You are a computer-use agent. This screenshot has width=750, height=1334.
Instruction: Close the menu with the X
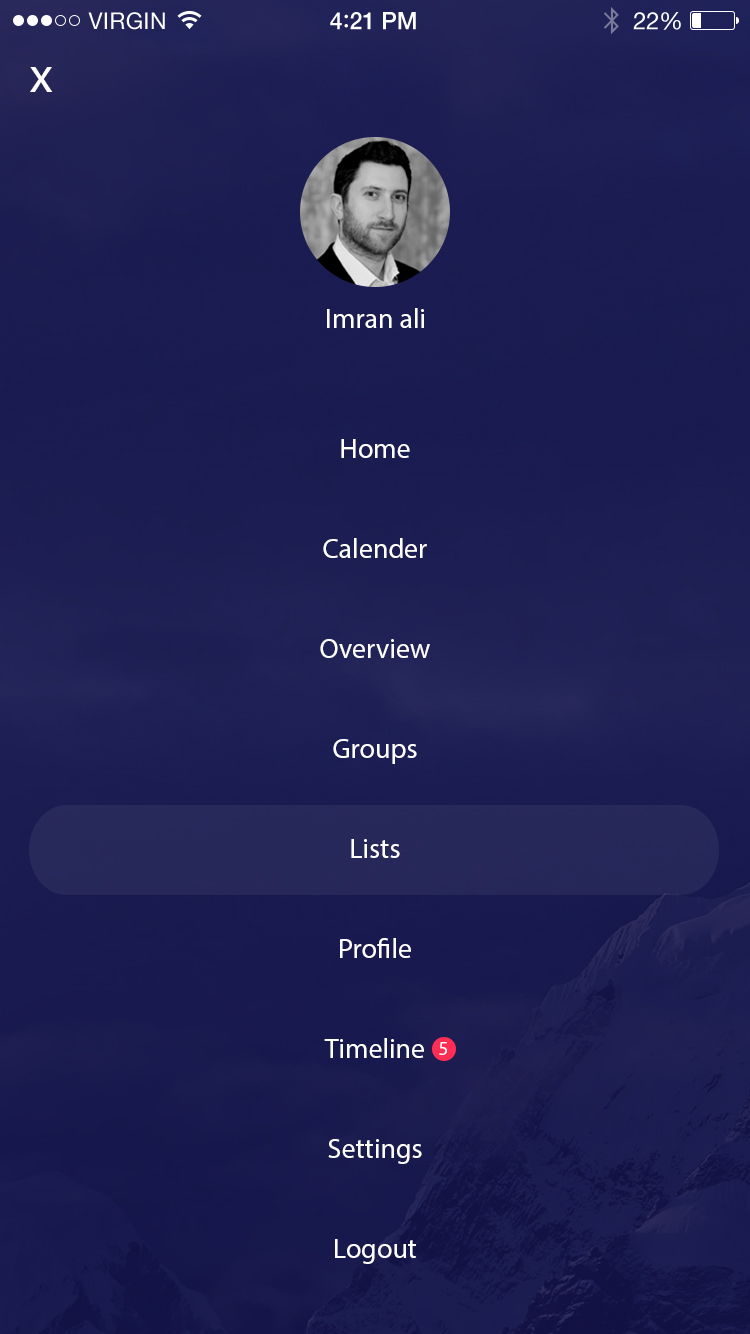click(x=41, y=80)
